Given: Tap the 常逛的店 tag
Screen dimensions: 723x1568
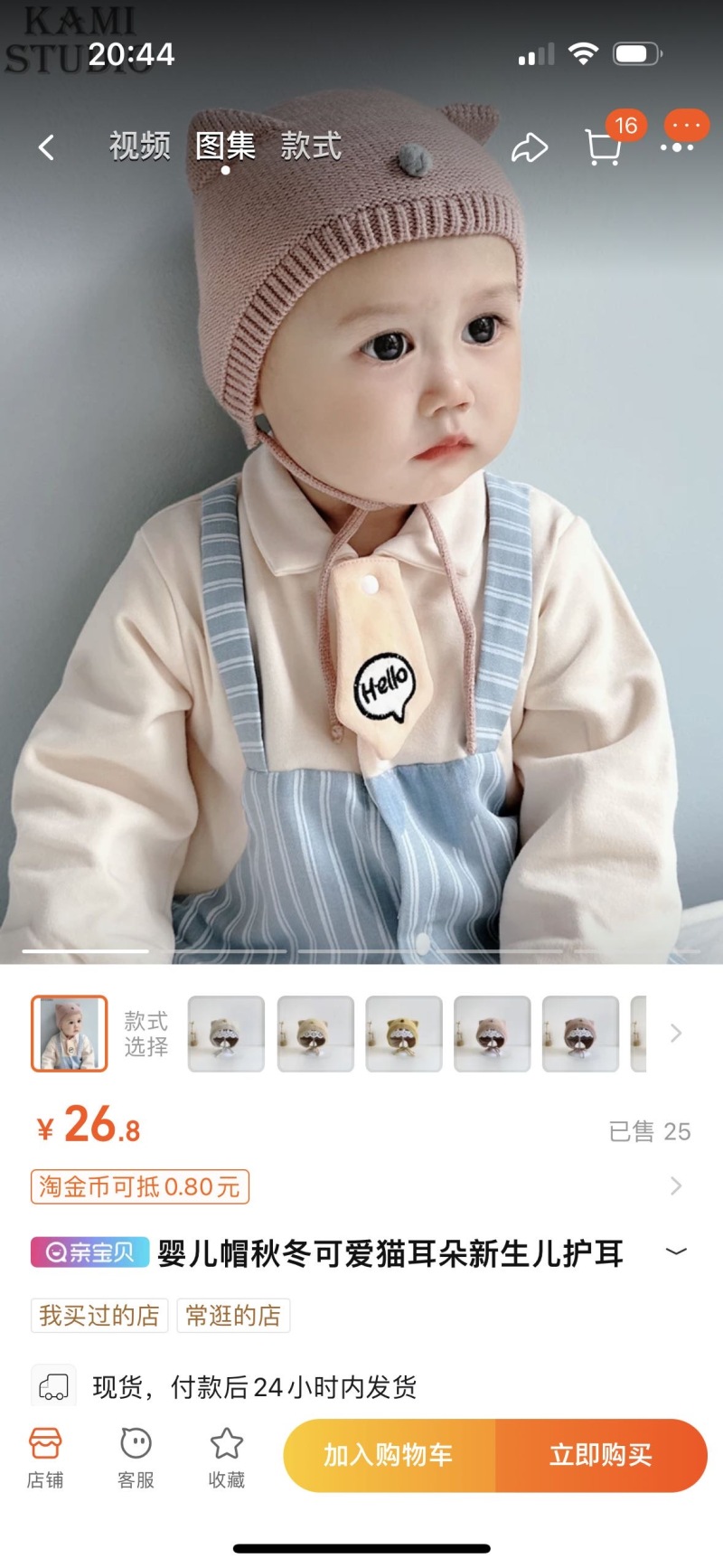Looking at the screenshot, I should (233, 1316).
